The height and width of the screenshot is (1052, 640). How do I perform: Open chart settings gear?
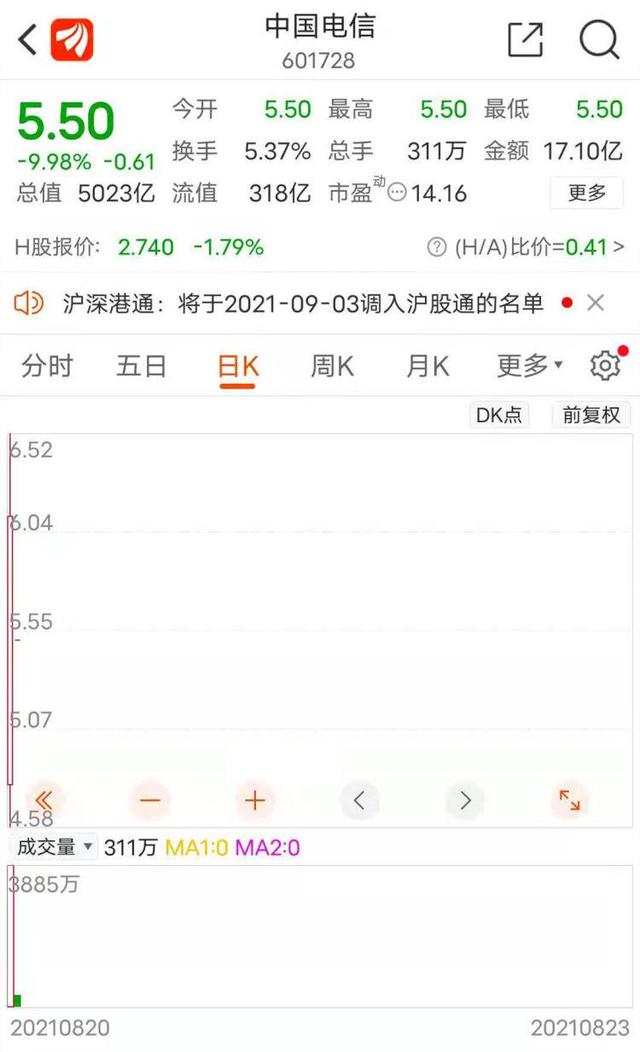pos(605,366)
